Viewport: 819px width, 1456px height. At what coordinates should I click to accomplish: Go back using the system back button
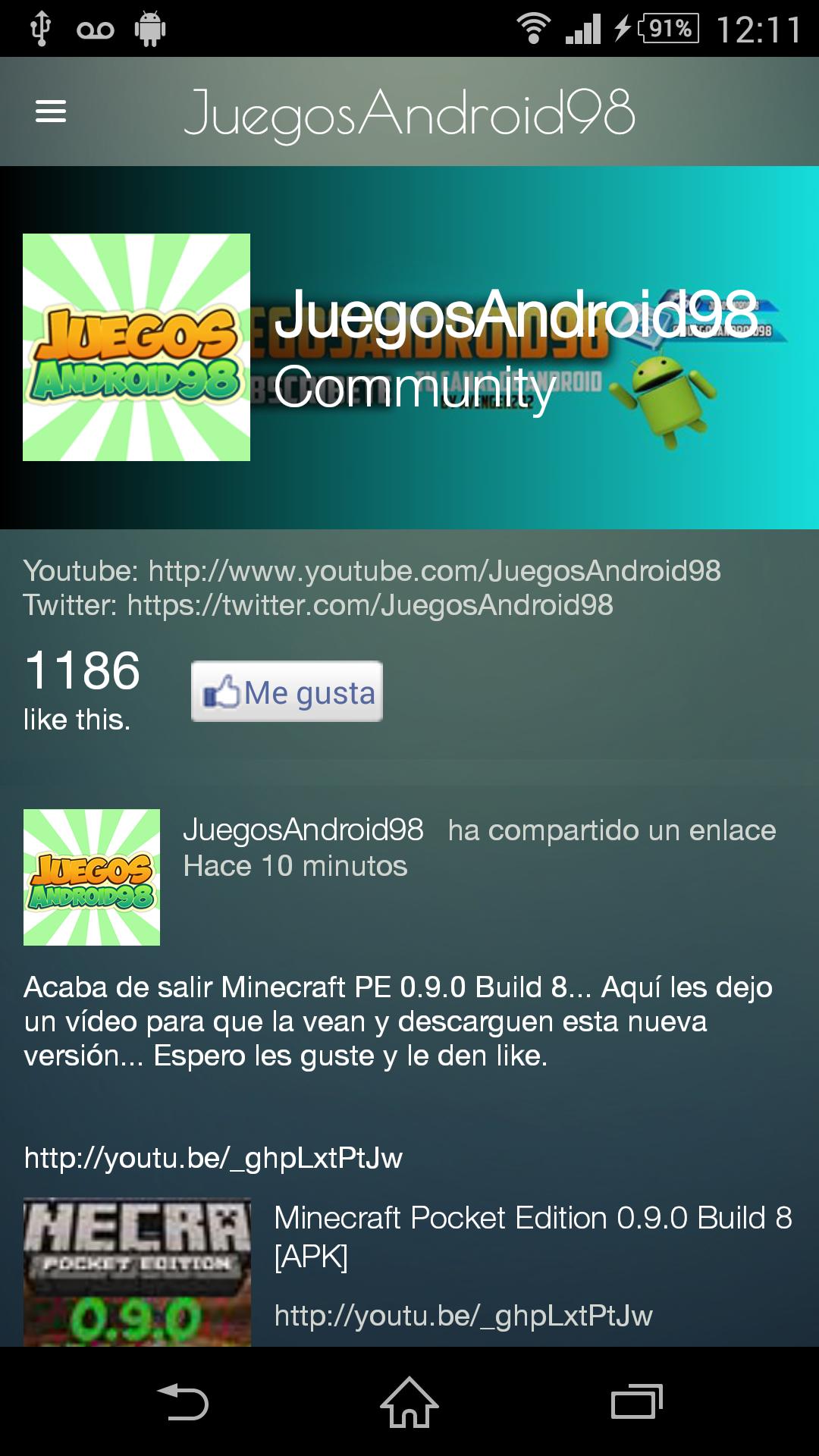pyautogui.click(x=182, y=1401)
